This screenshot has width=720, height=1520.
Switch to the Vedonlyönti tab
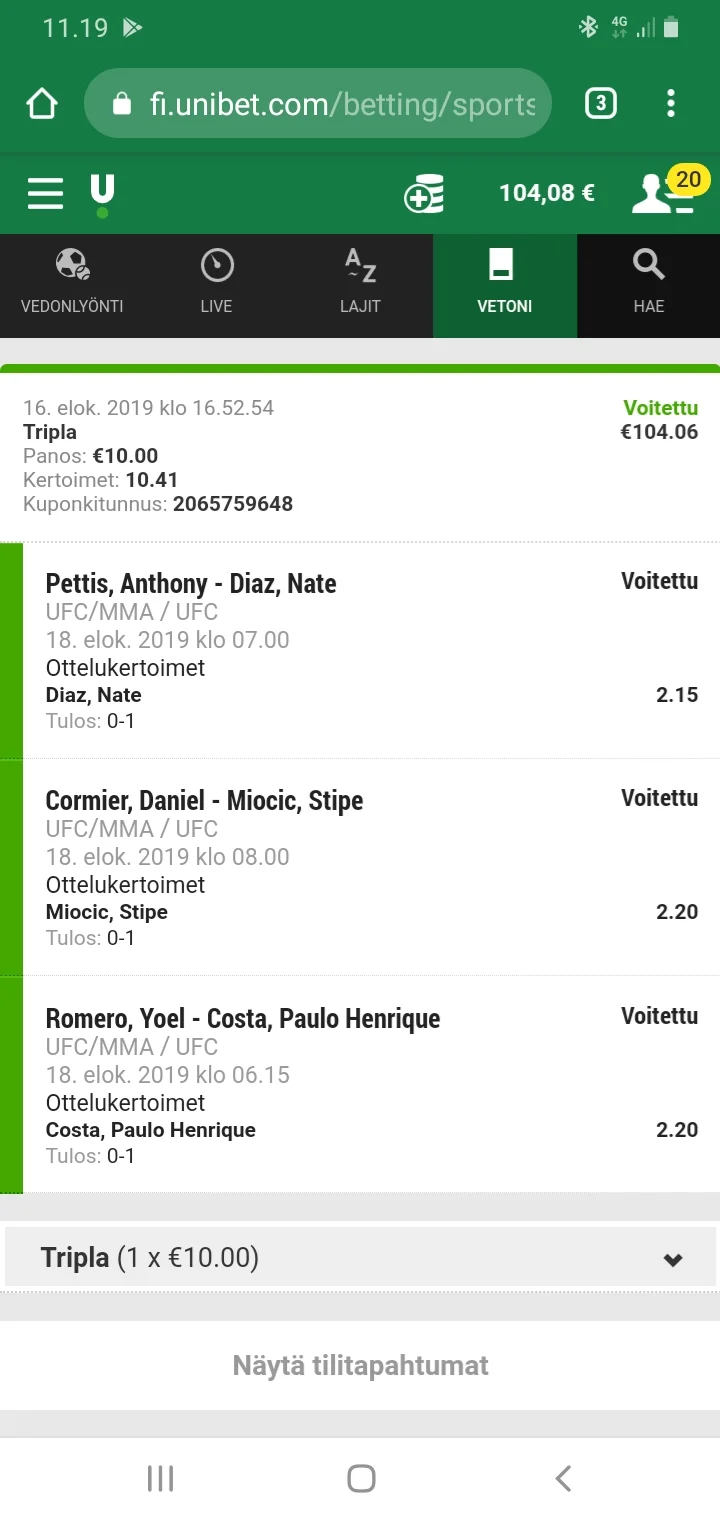[72, 285]
